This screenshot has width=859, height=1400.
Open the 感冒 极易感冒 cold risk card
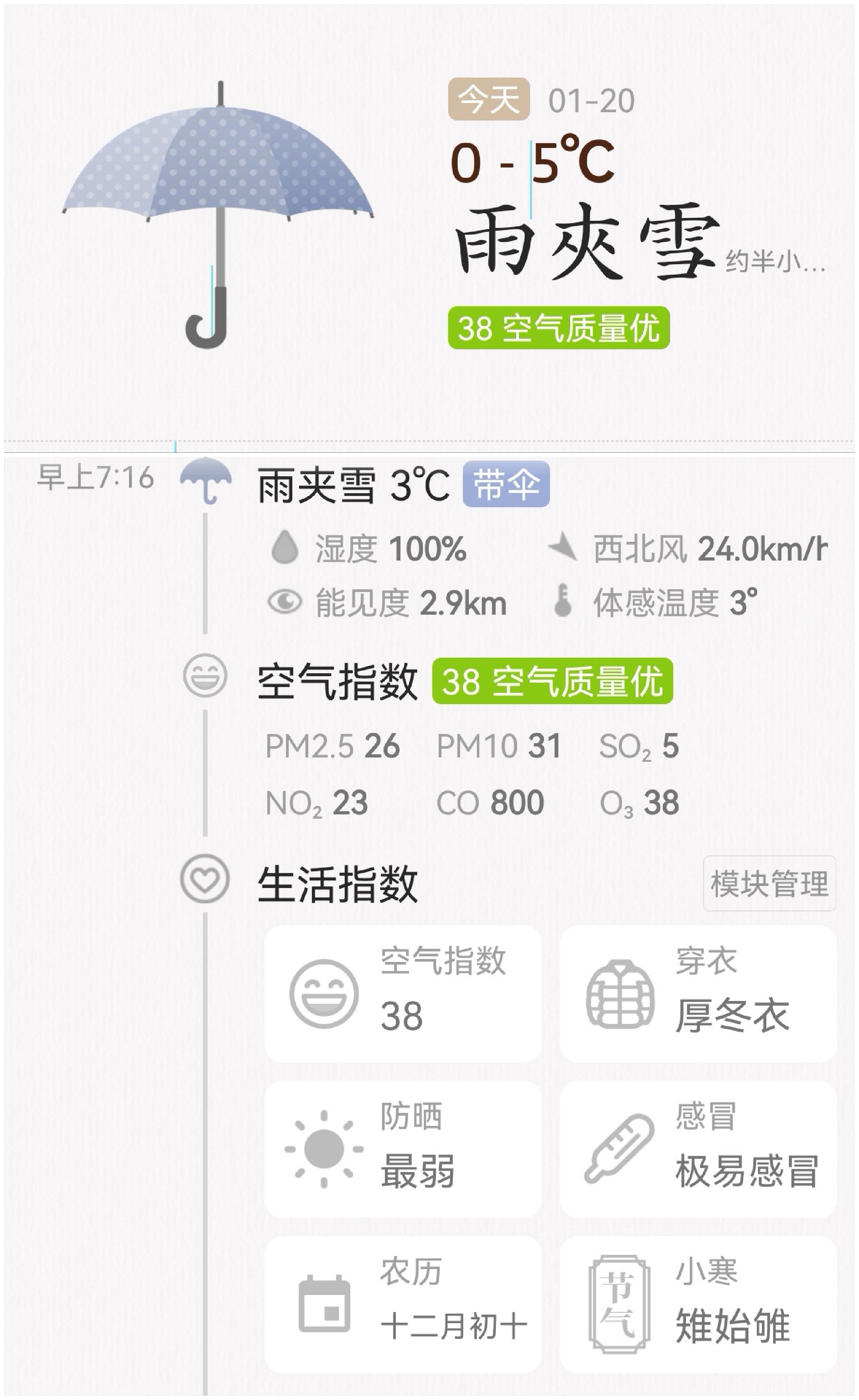click(x=698, y=1149)
